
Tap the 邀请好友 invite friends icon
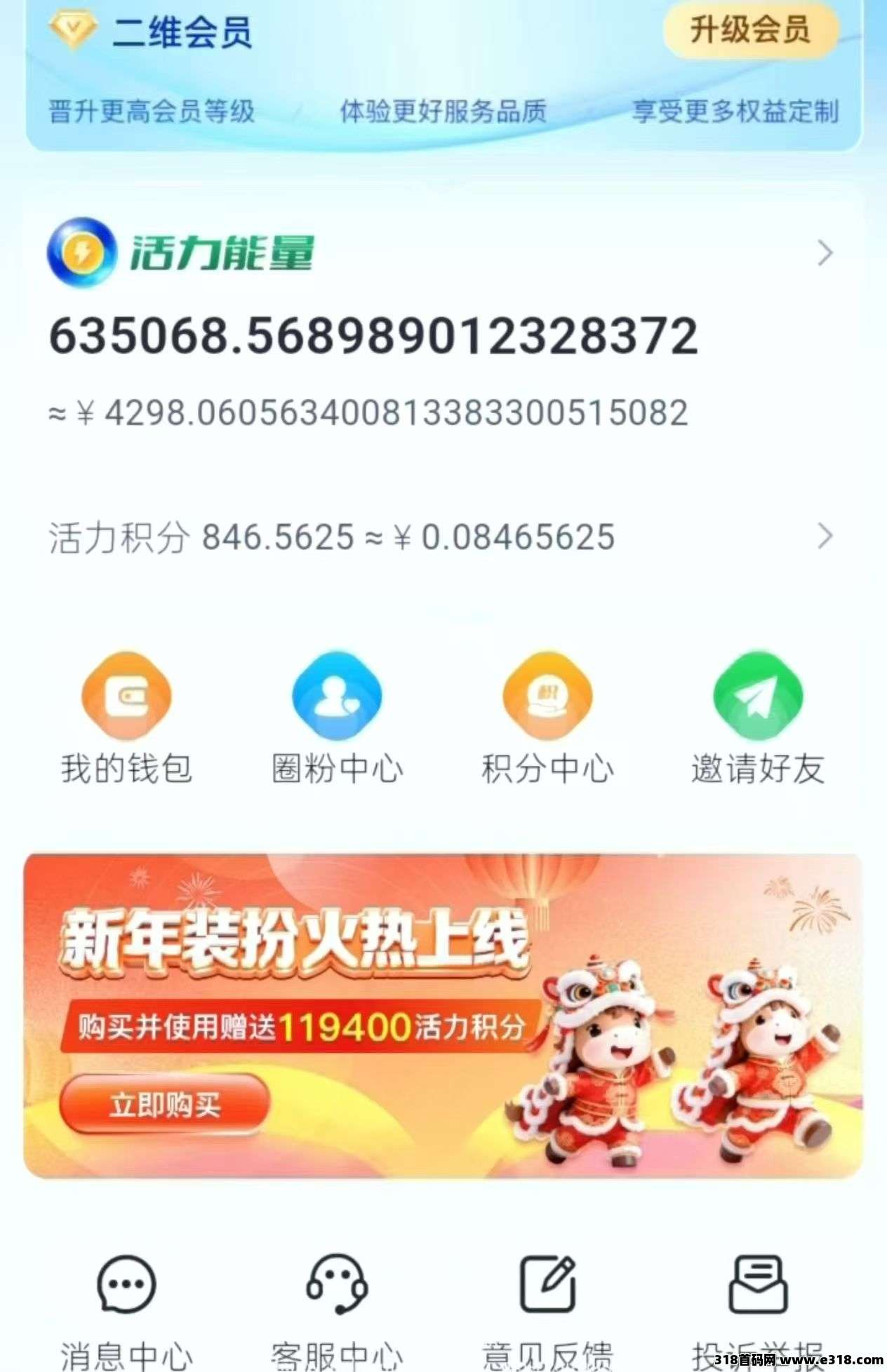point(759,697)
